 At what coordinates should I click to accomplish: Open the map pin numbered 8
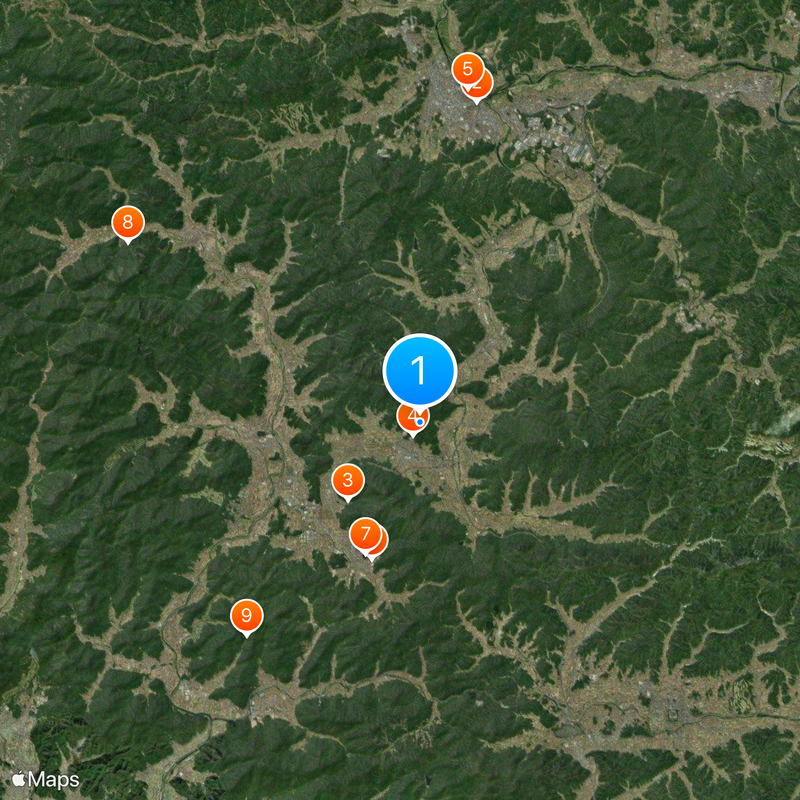(127, 222)
